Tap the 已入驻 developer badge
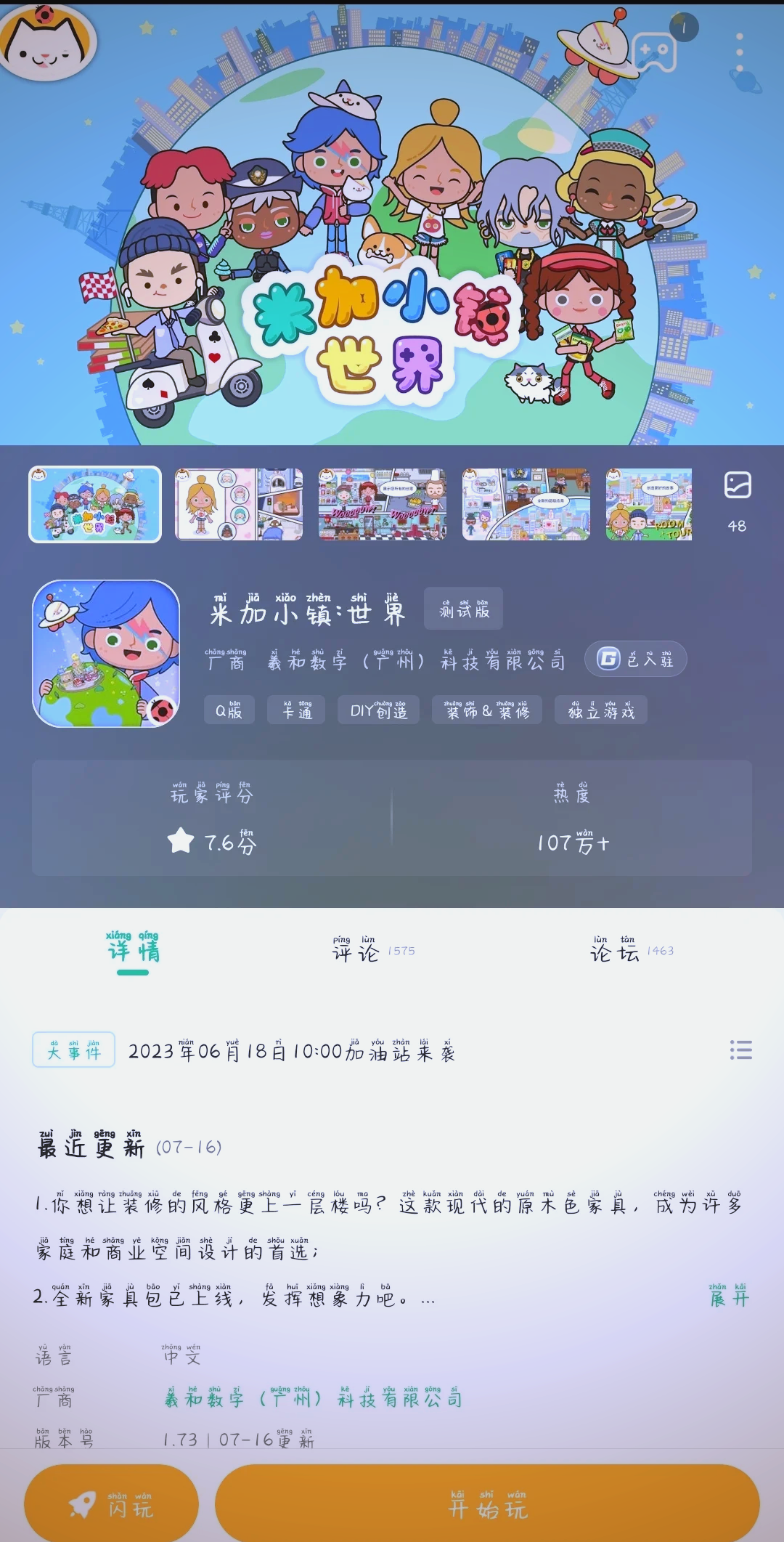The height and width of the screenshot is (1542, 784). 636,659
